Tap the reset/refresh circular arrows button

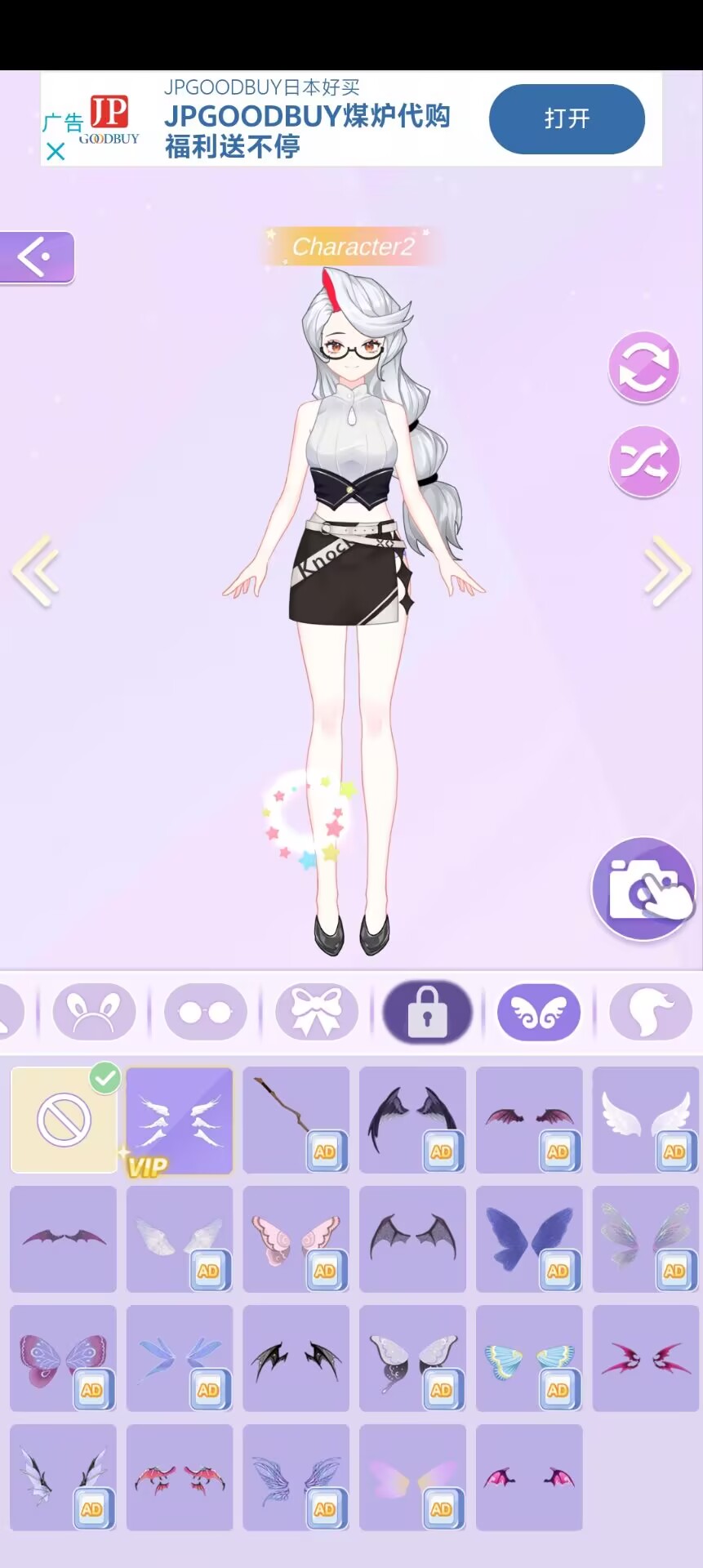(643, 367)
